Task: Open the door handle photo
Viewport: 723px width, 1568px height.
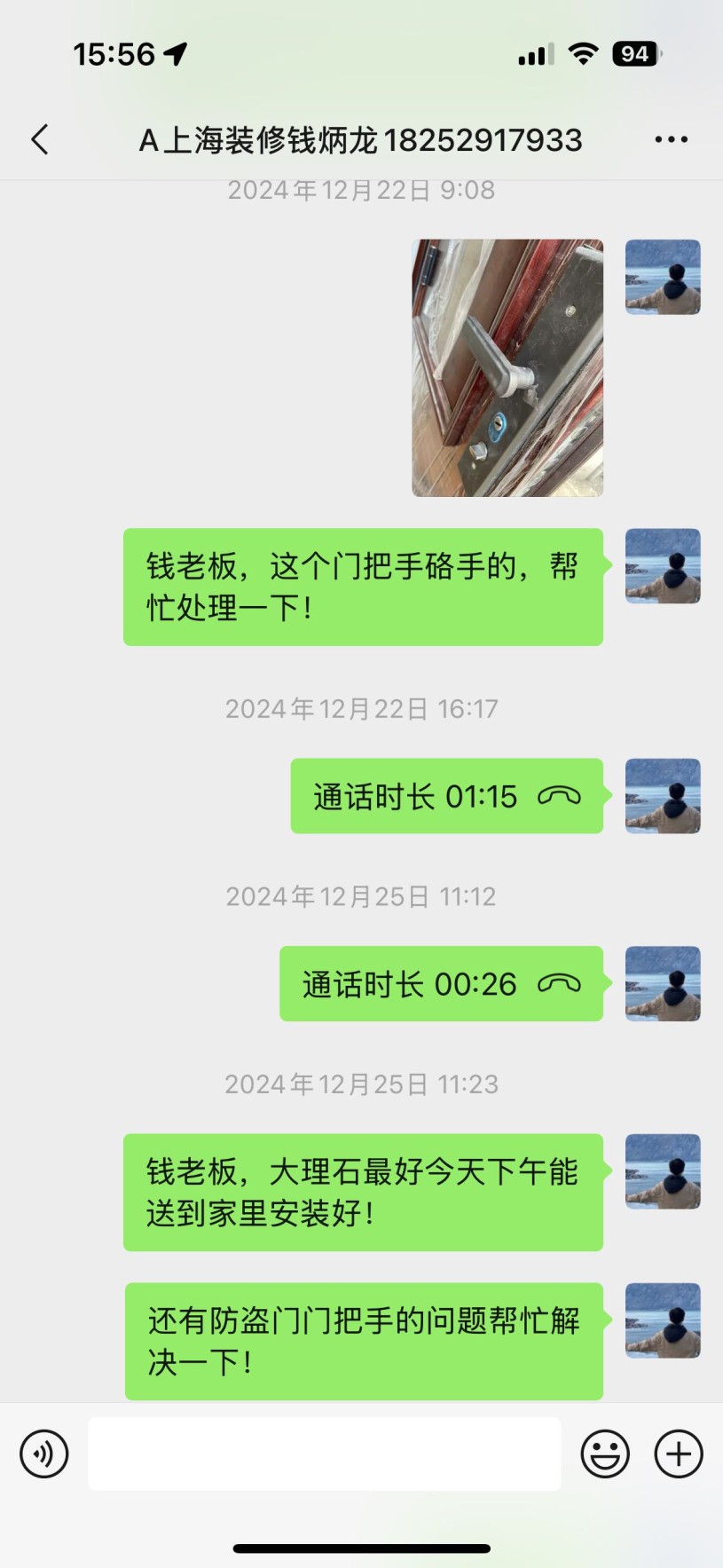Action: 507,367
